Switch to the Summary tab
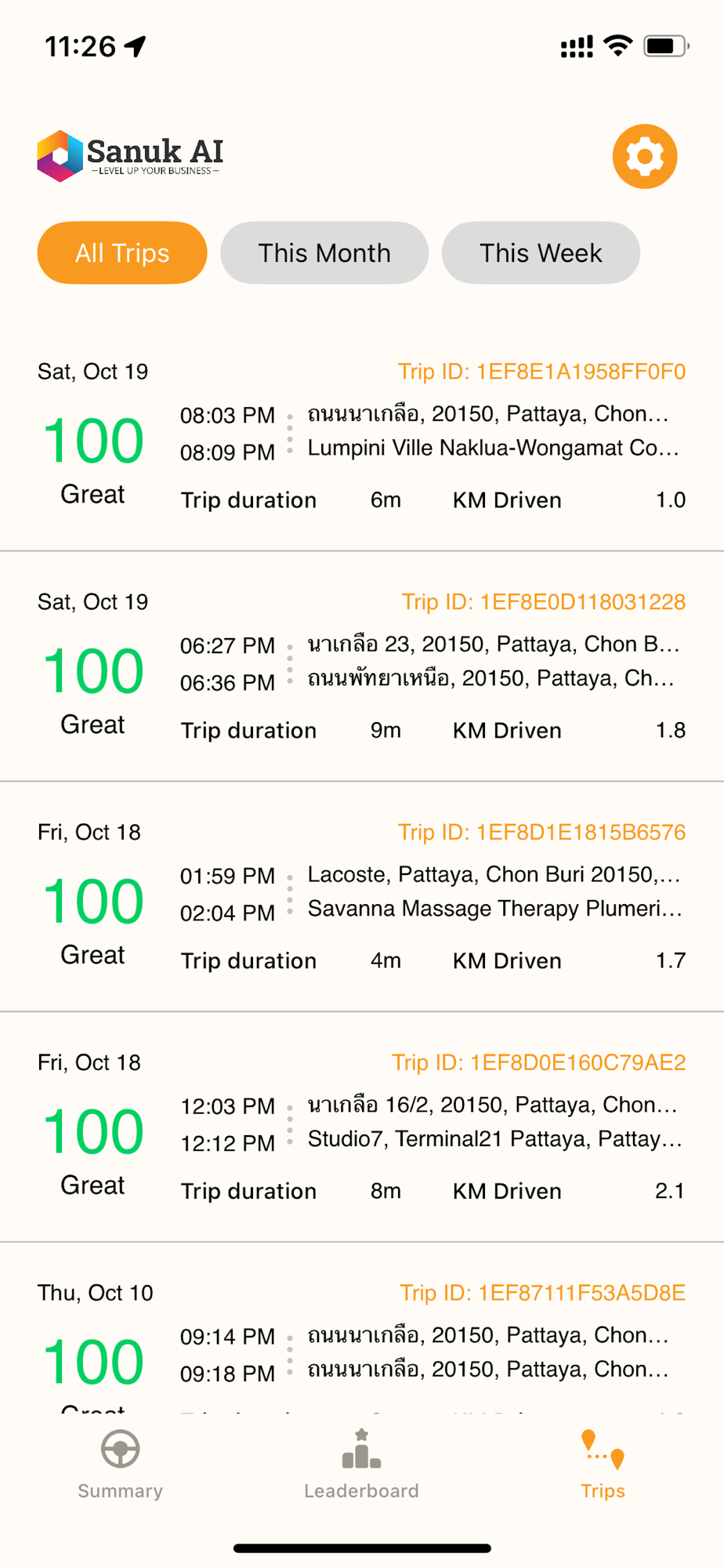724x1568 pixels. click(121, 1464)
